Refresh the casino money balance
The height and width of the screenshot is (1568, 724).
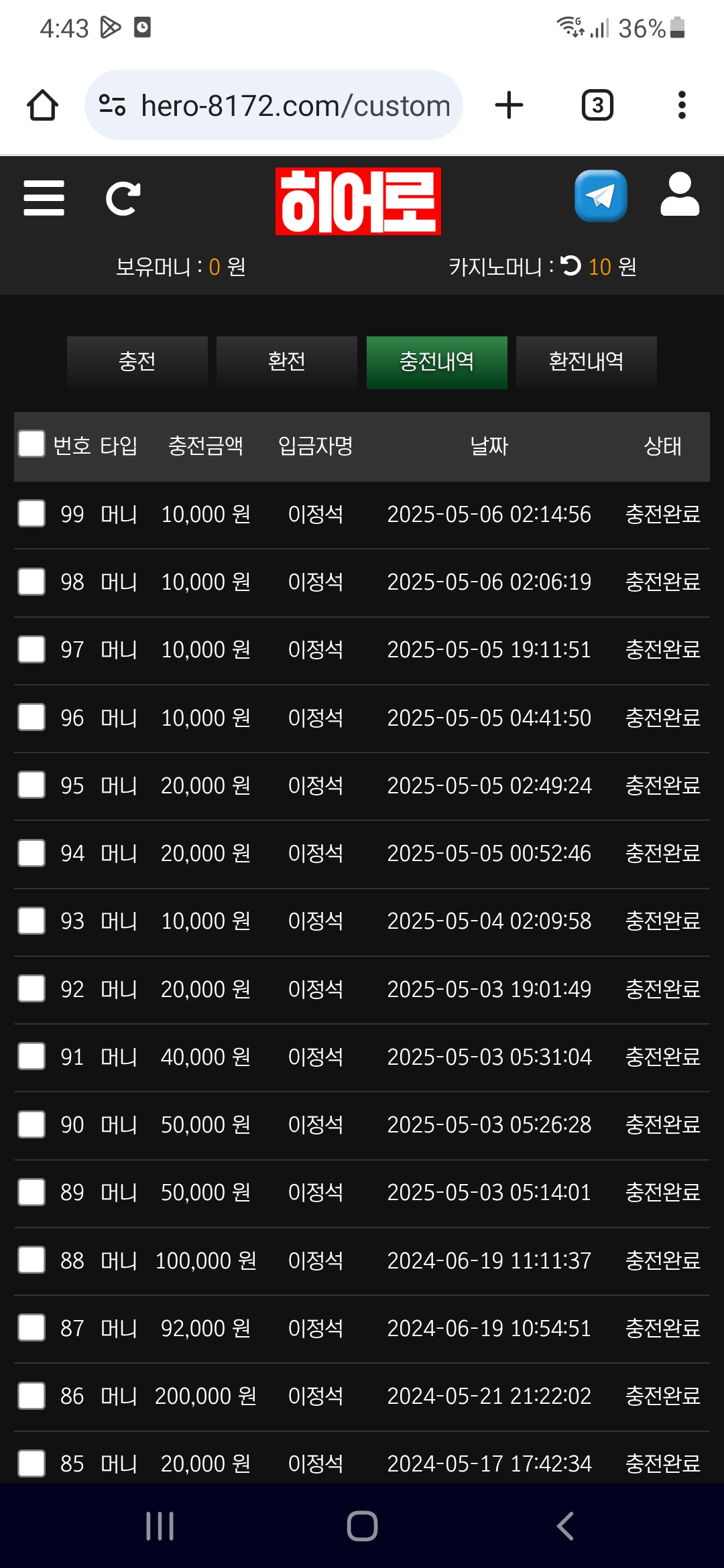pos(571,266)
